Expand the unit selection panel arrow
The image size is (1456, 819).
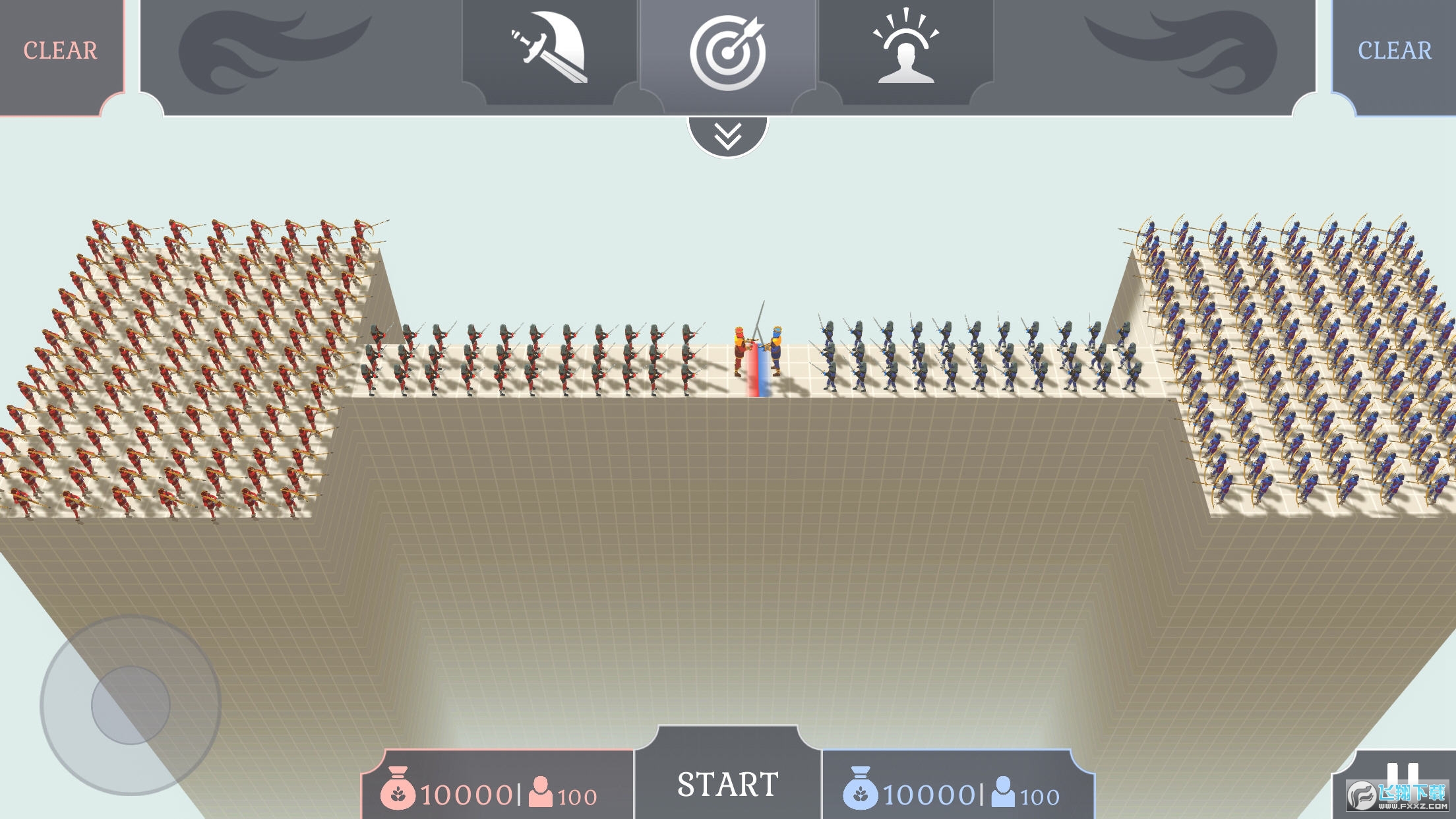(727, 136)
